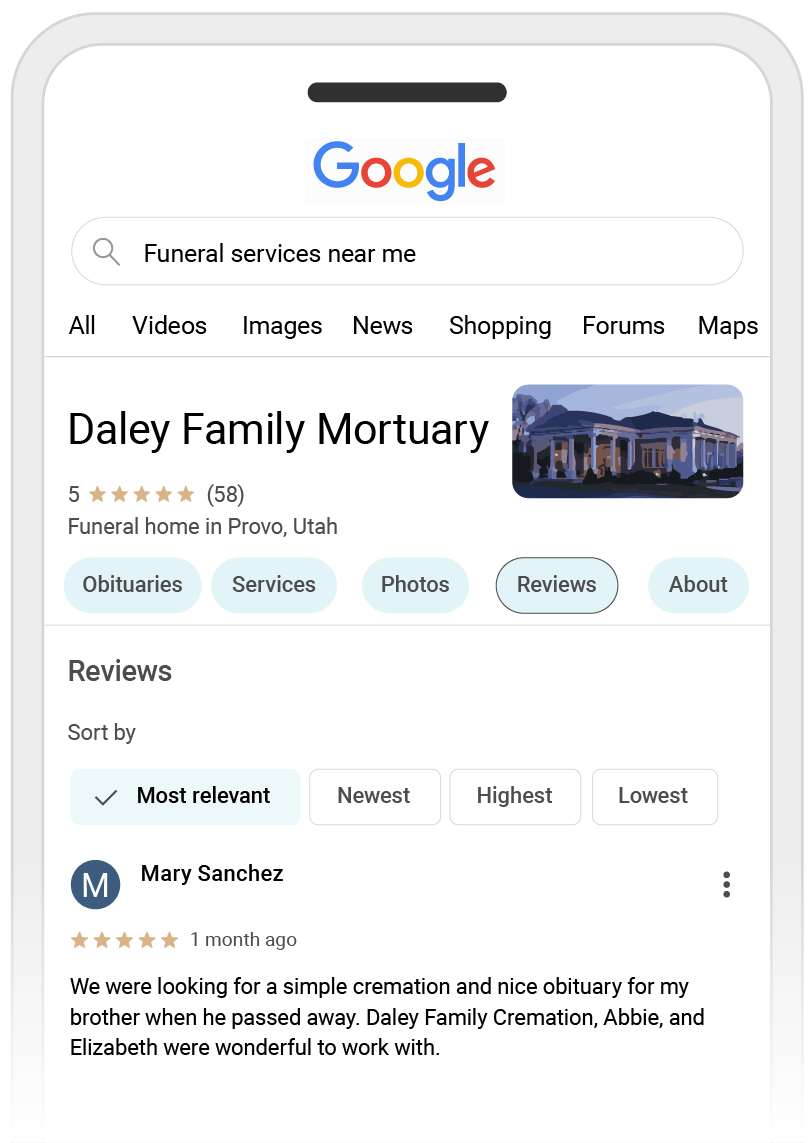Open the News tab
The image size is (810, 1143).
382,326
